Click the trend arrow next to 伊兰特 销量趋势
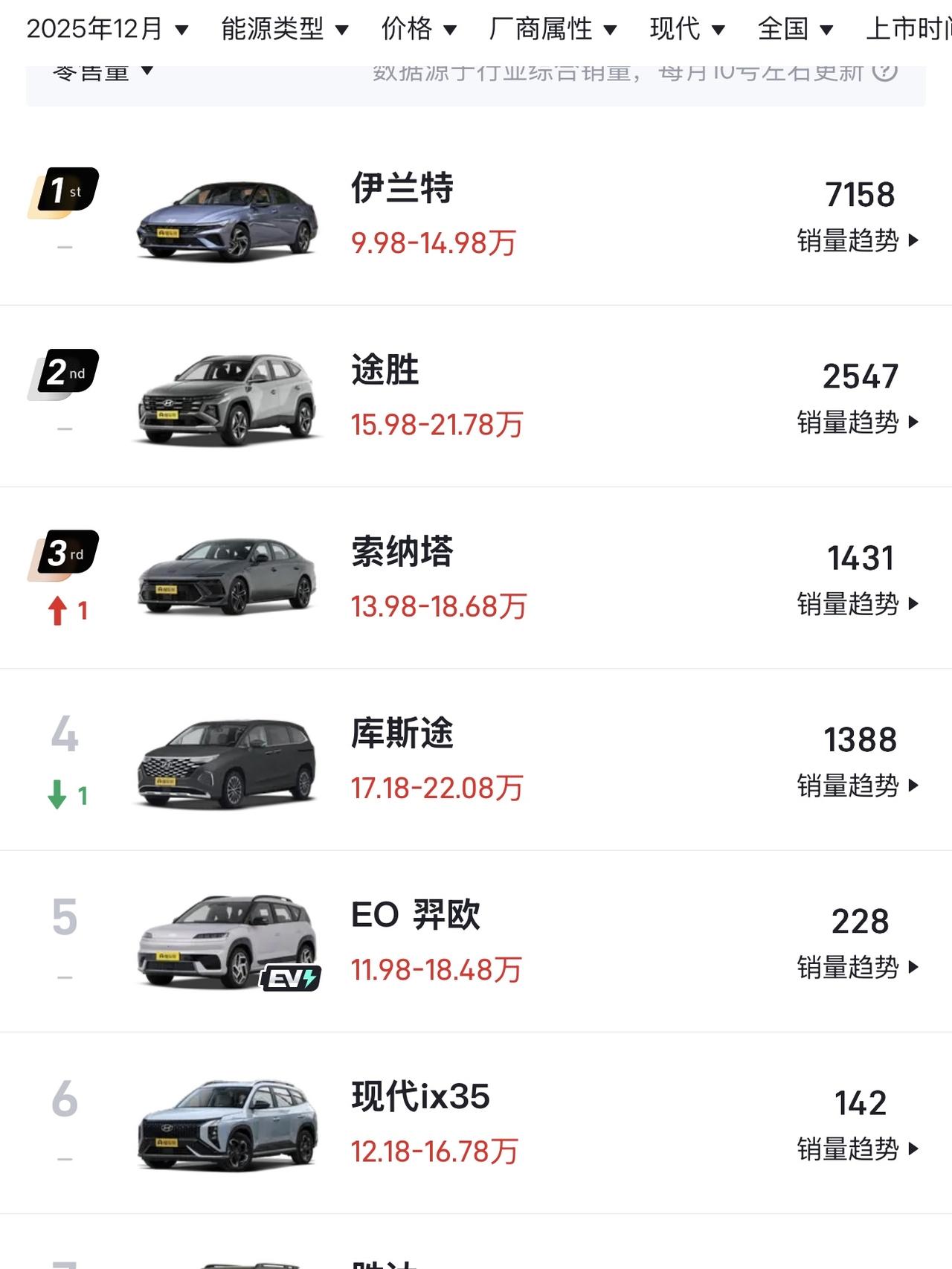The image size is (952, 1269). click(x=913, y=240)
